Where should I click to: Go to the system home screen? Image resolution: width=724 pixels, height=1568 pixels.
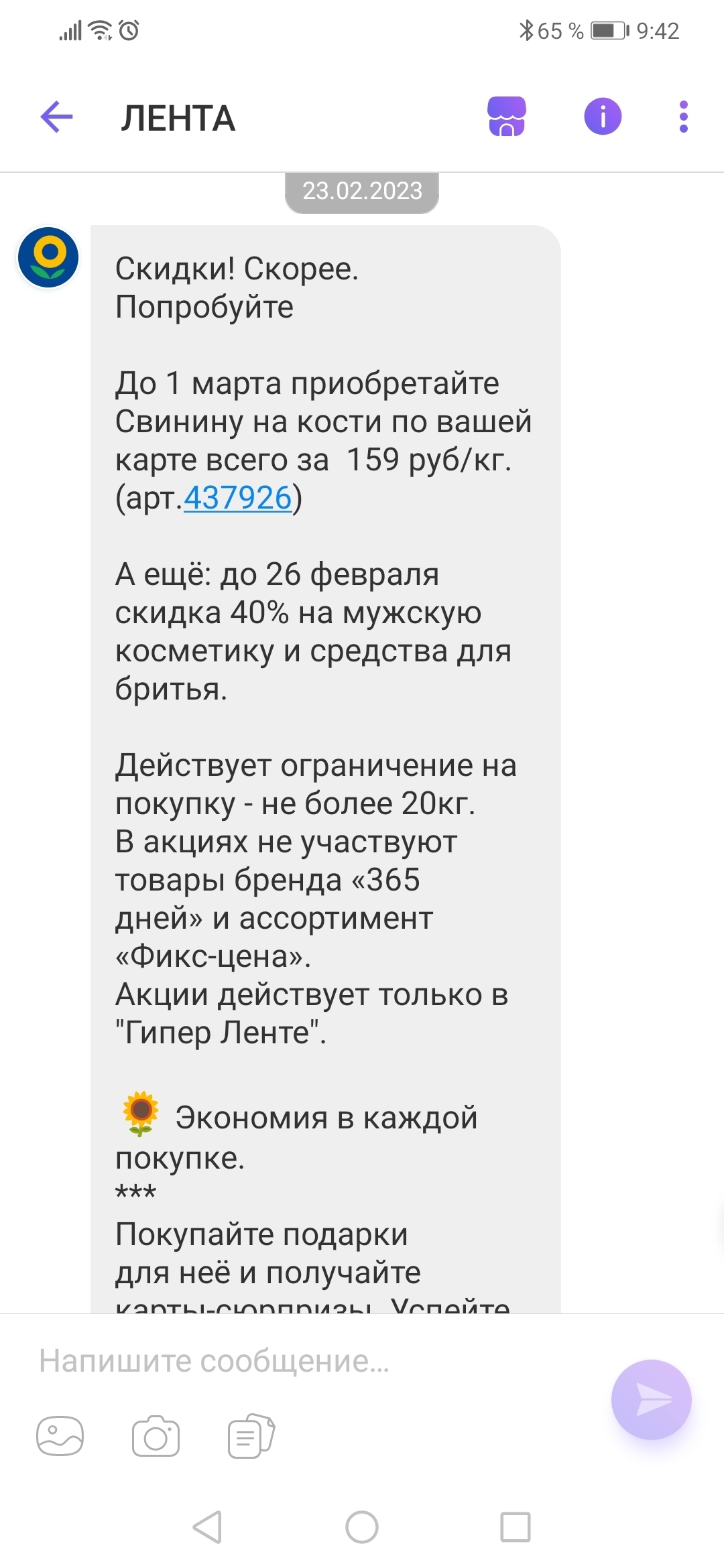362,1527
